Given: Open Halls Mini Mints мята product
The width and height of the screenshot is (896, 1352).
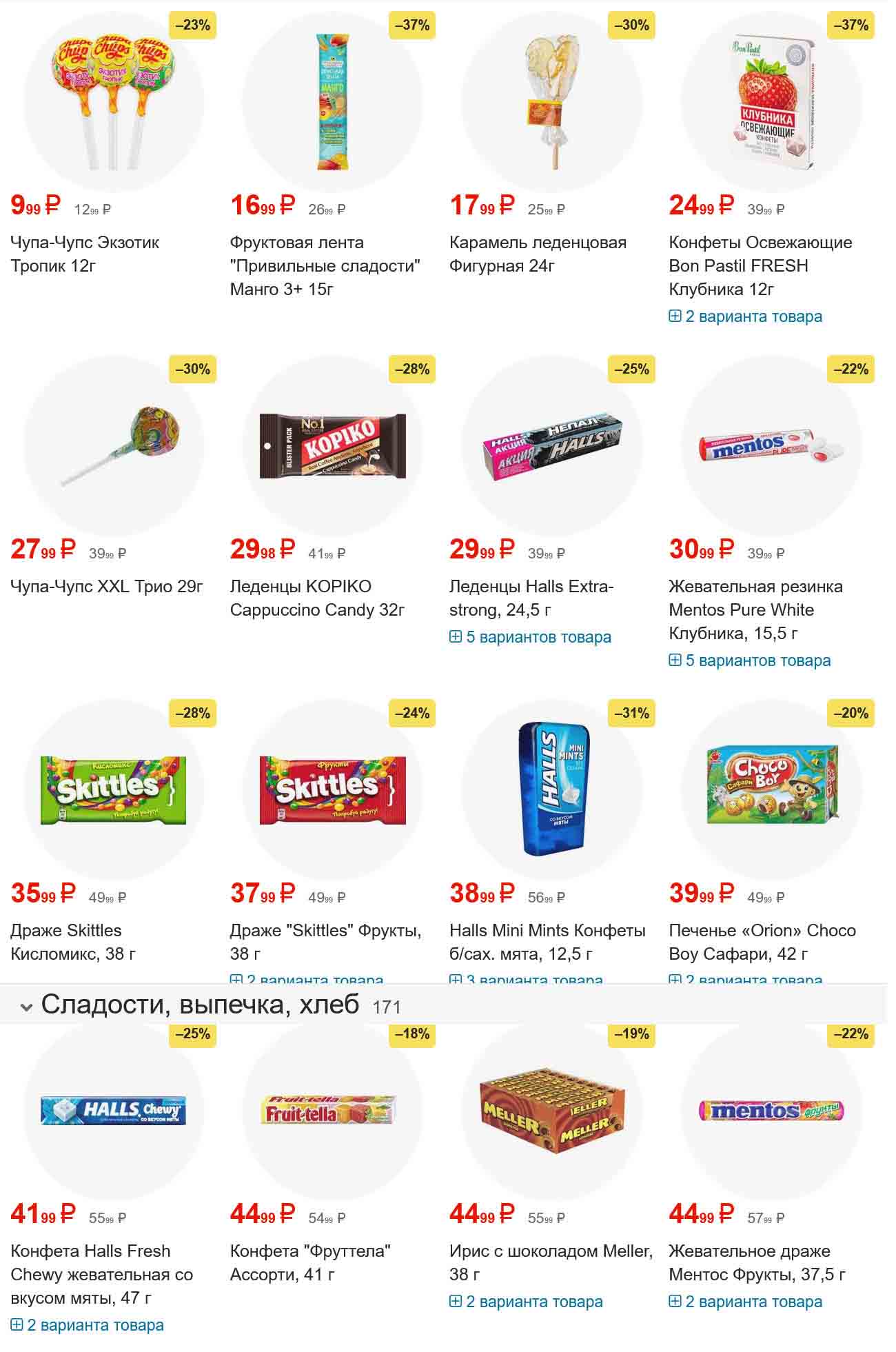Looking at the screenshot, I should 547,942.
